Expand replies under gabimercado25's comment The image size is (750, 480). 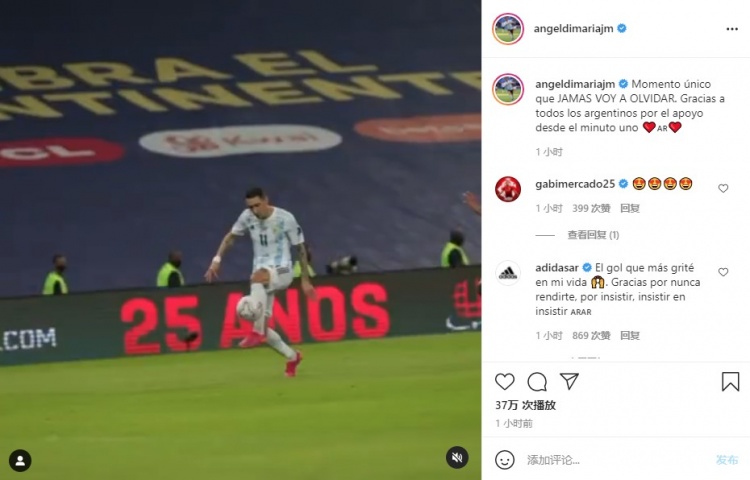(593, 235)
